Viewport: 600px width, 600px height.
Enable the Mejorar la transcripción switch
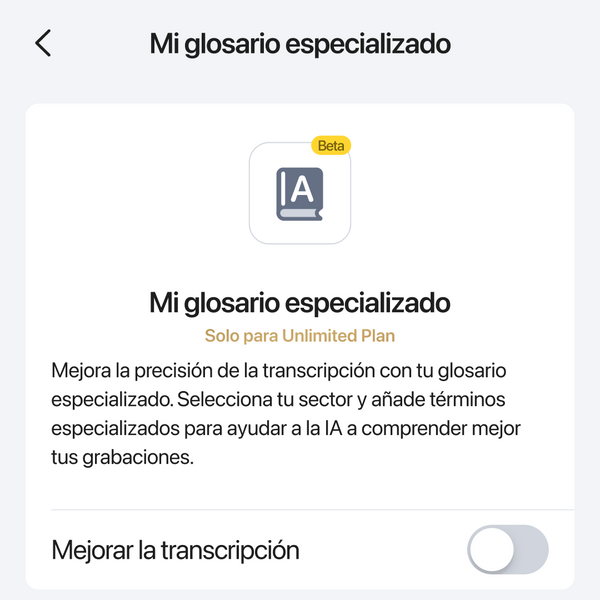click(507, 550)
